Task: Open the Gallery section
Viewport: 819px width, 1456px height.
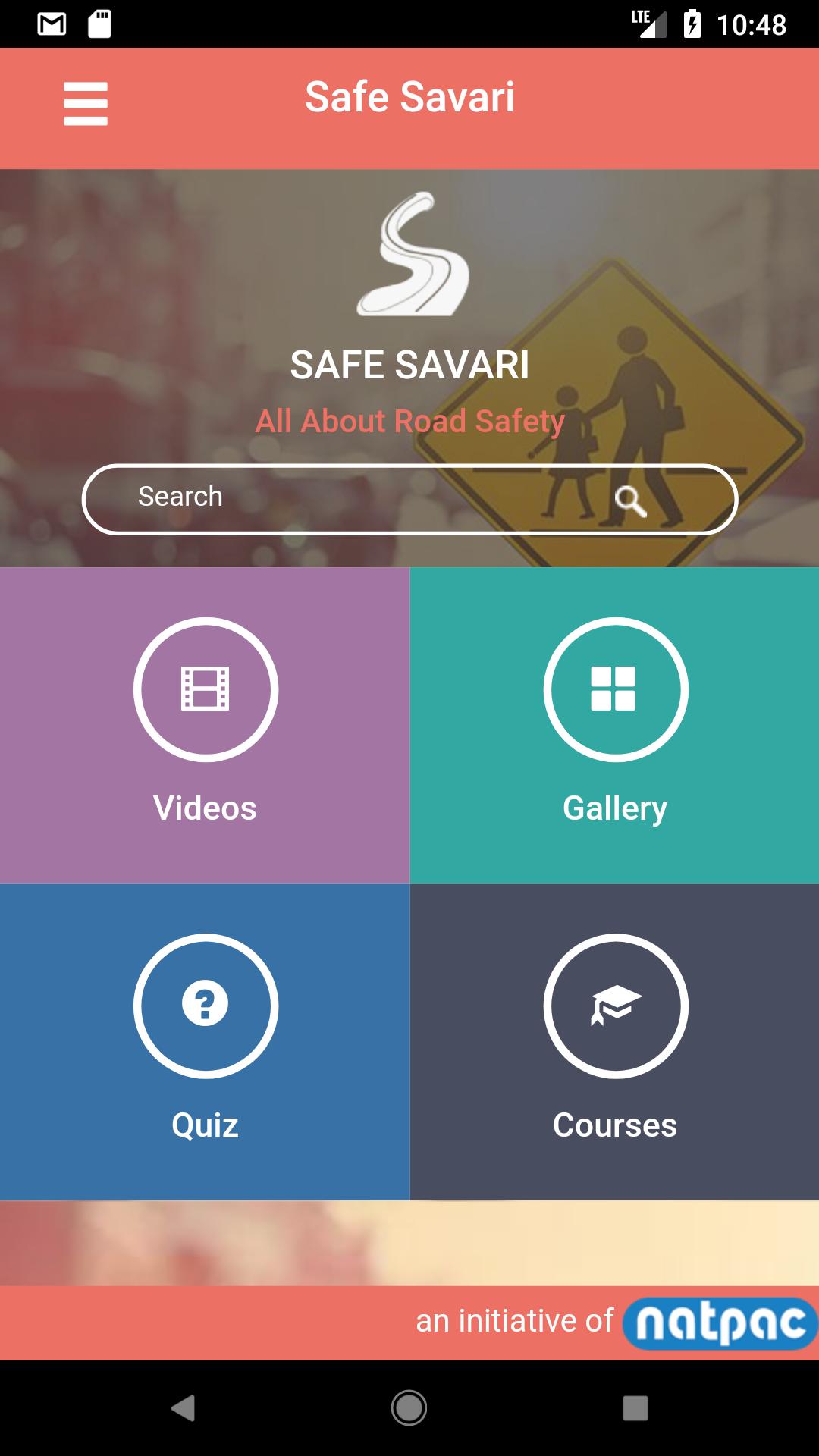Action: point(614,808)
